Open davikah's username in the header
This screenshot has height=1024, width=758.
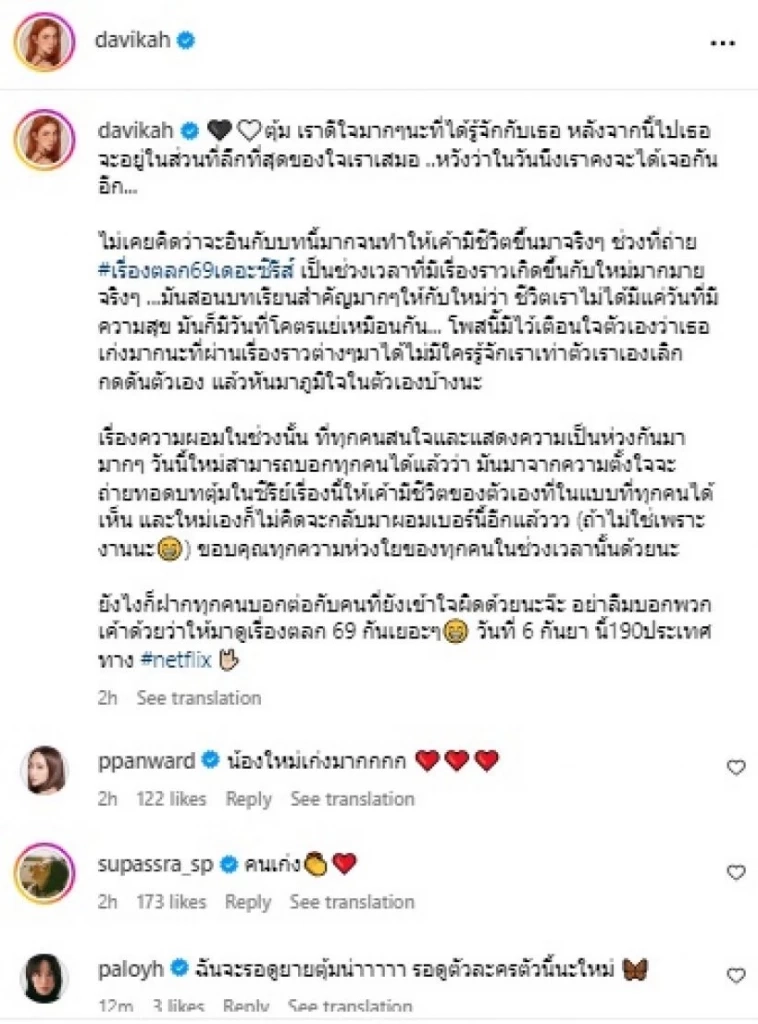[x=132, y=38]
